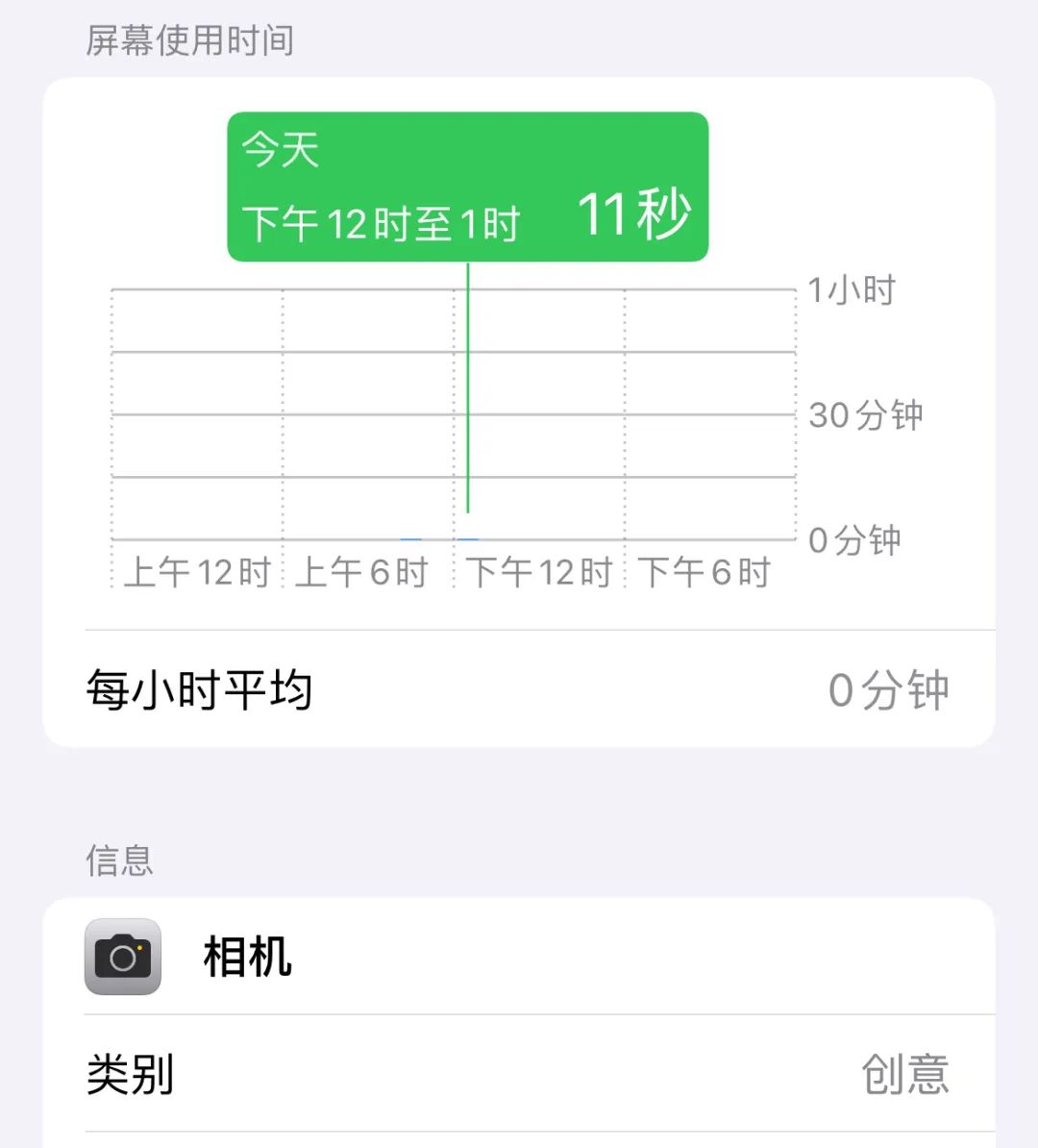Screen dimensions: 1038x1148
Task: Tap the 屏幕使用时间 section header
Action: (188, 40)
